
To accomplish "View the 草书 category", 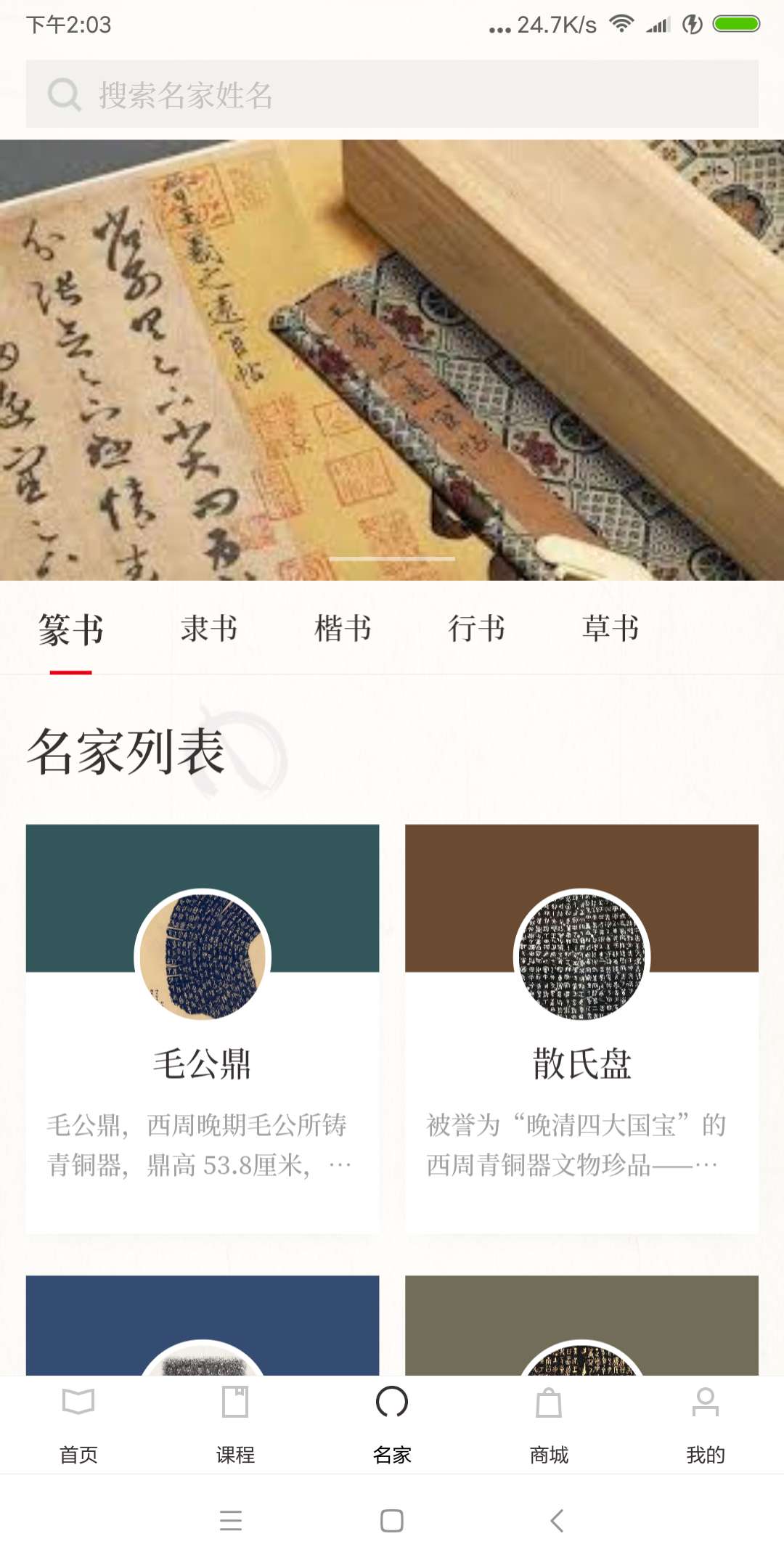I will pos(610,629).
